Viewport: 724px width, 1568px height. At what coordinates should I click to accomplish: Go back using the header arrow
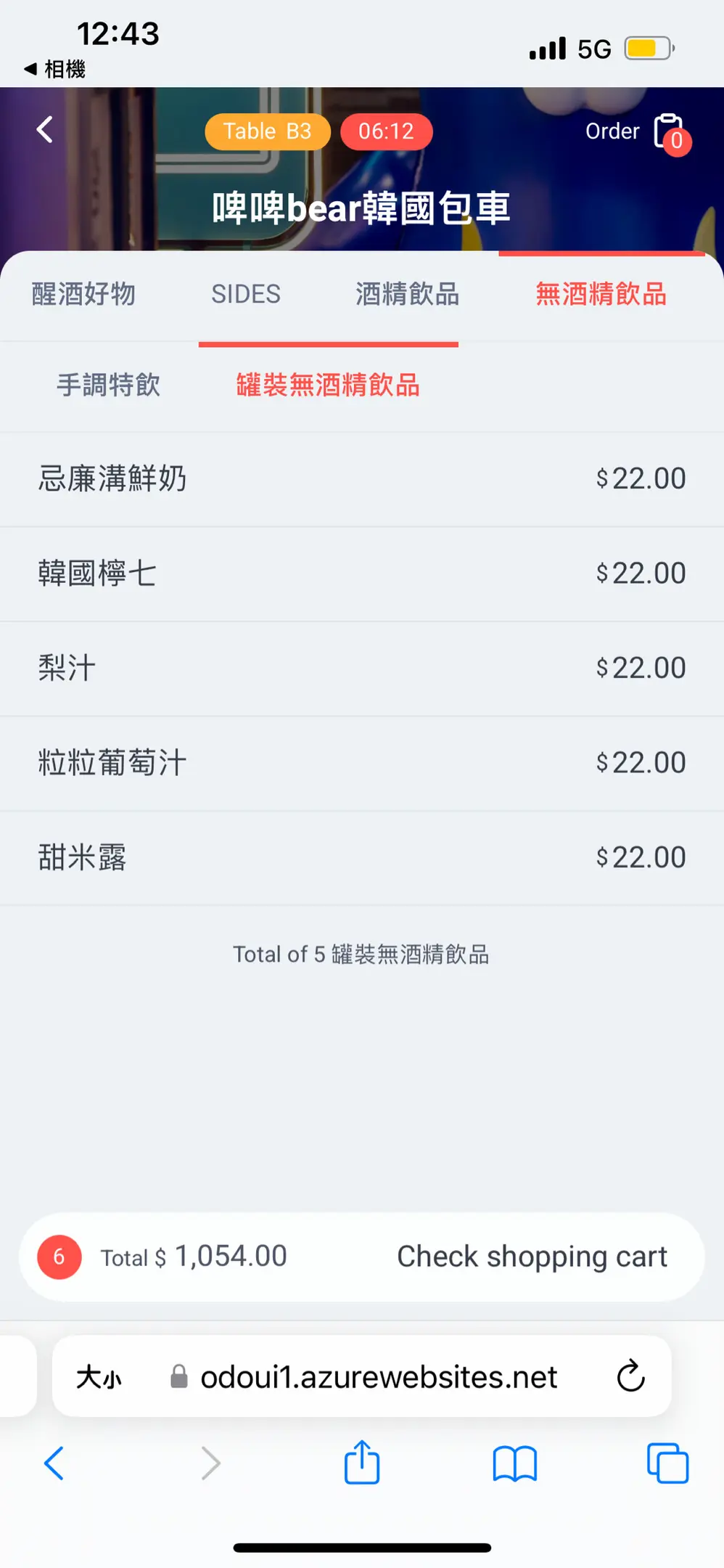coord(45,130)
